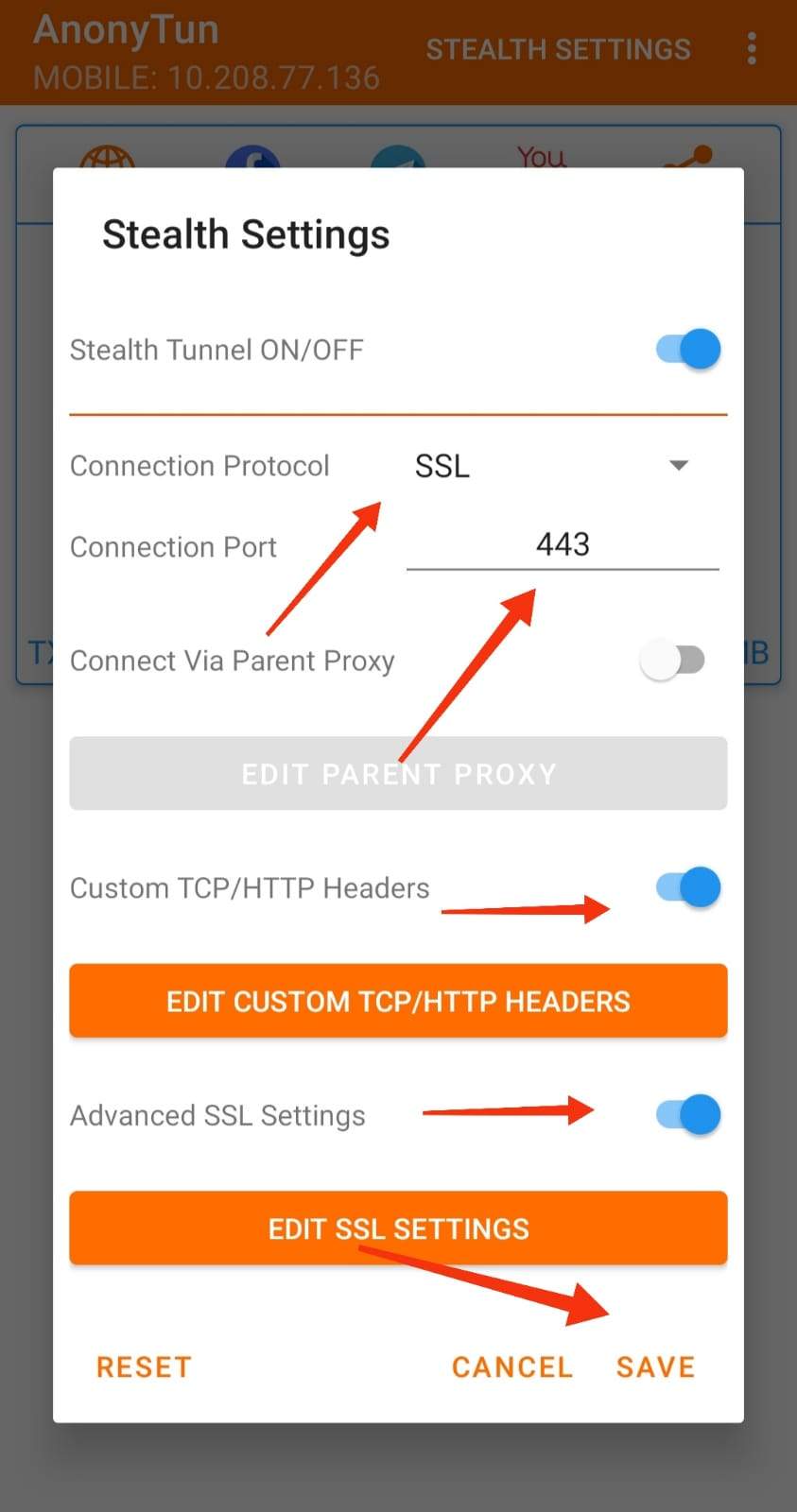The width and height of the screenshot is (797, 1512).
Task: Edit the Connection Port field
Action: 563,545
